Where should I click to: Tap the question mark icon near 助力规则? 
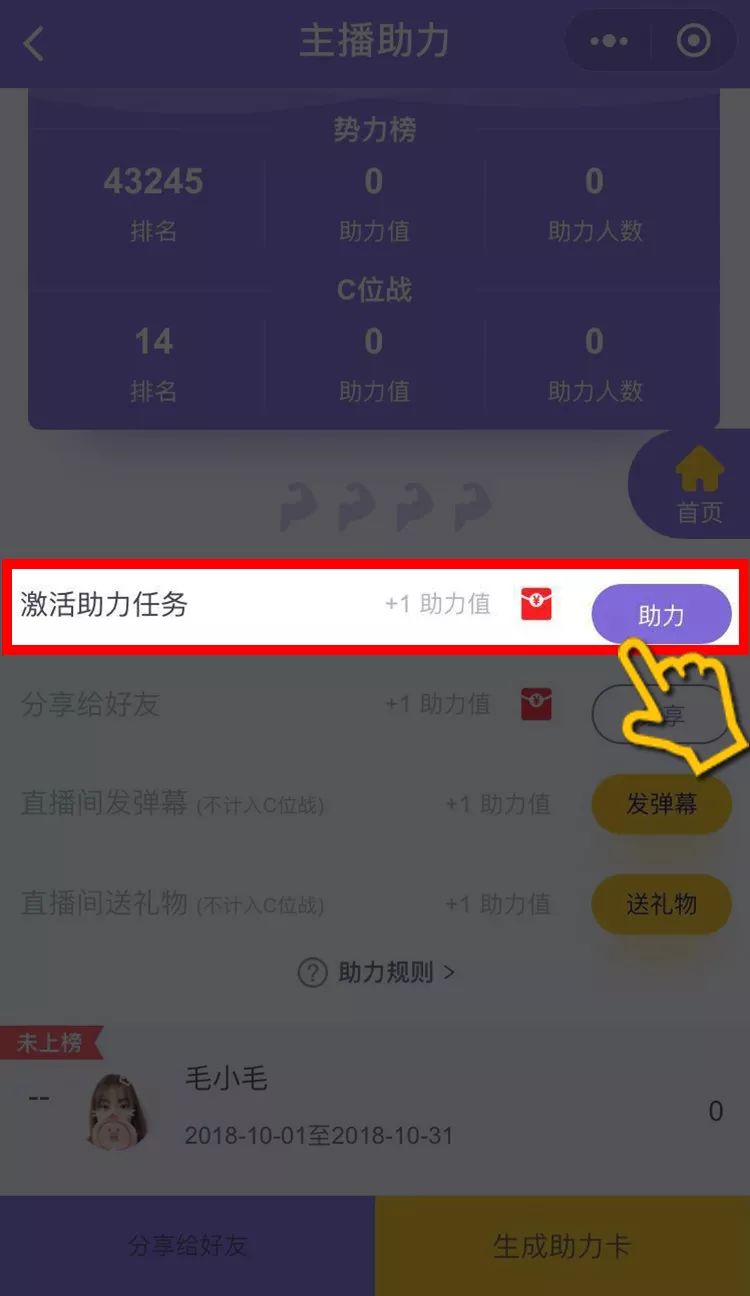310,972
